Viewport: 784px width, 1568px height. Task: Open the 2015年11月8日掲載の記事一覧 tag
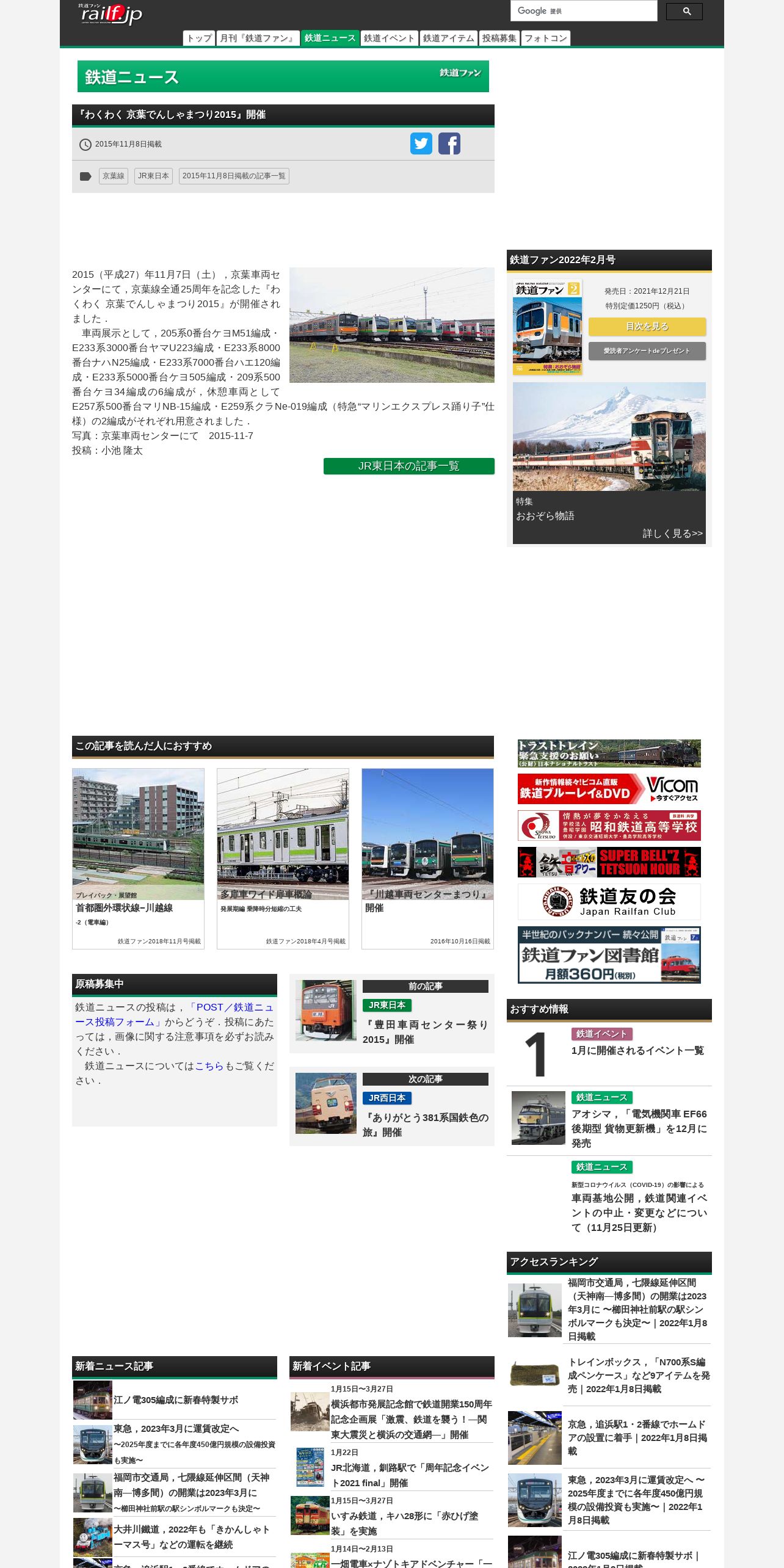[x=234, y=176]
